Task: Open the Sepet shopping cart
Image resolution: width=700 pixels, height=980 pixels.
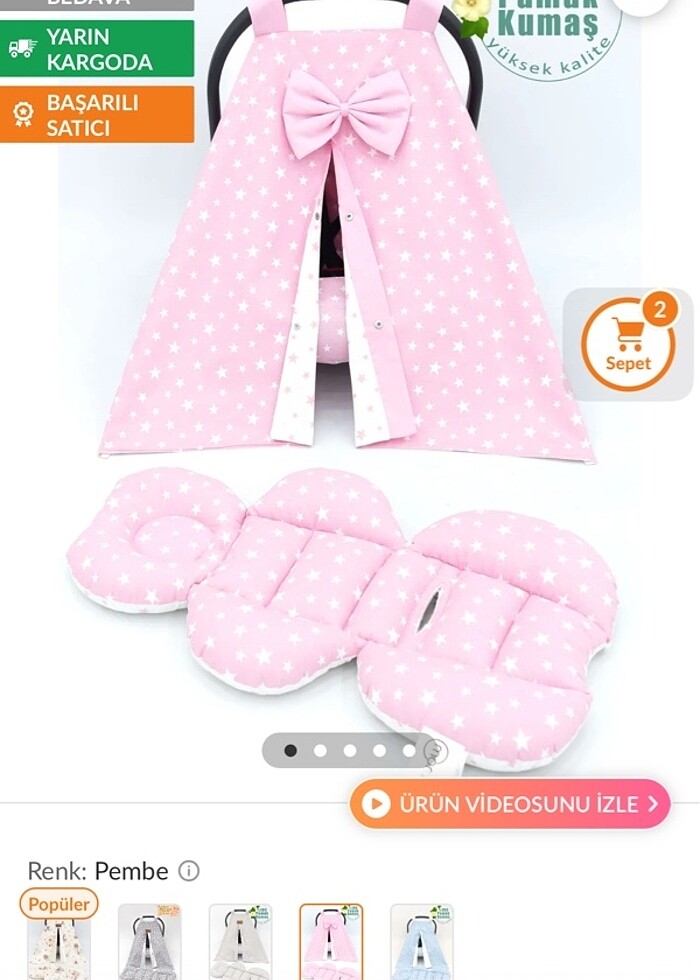Action: pos(628,344)
